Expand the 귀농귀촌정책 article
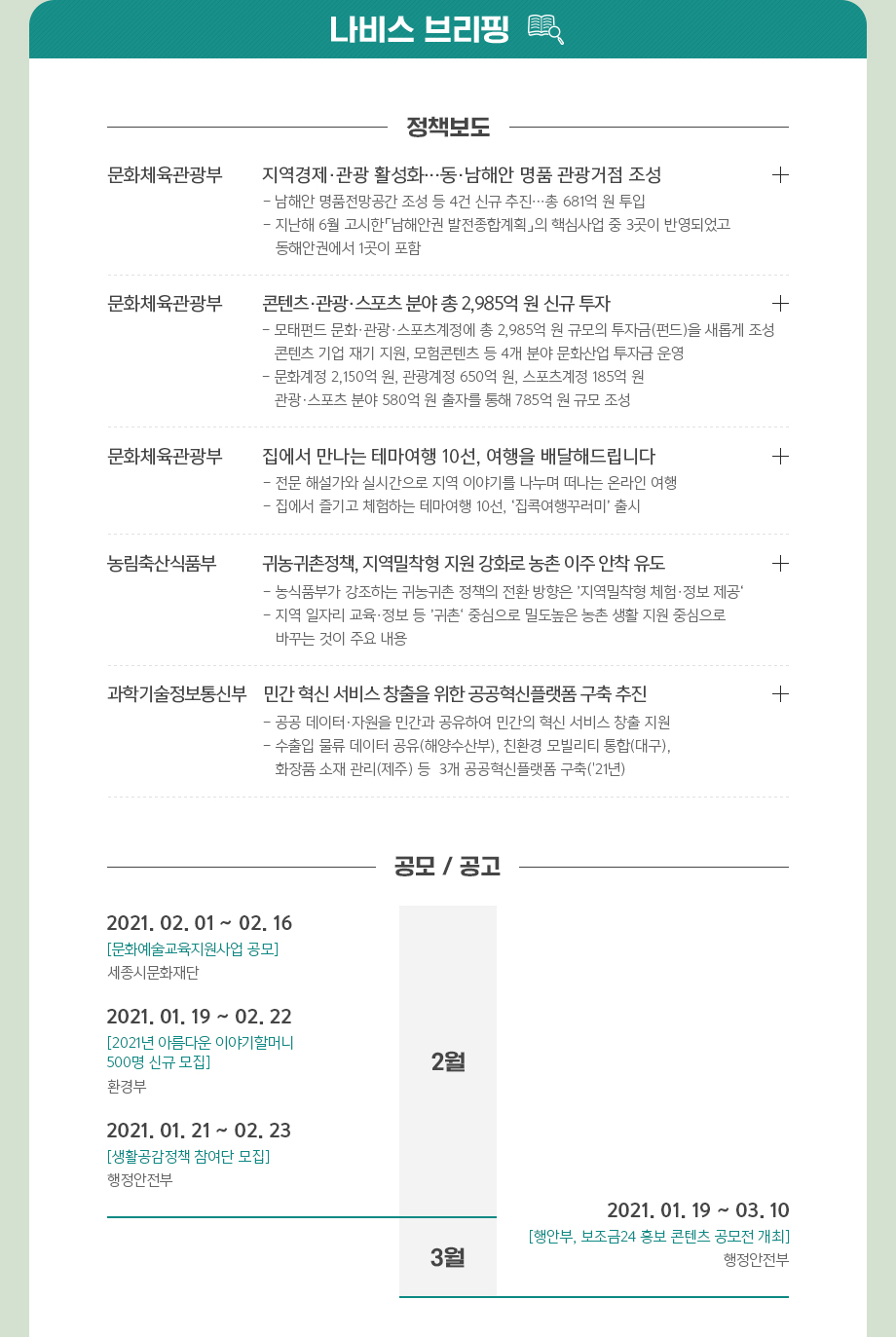896x1337 pixels. 779,564
